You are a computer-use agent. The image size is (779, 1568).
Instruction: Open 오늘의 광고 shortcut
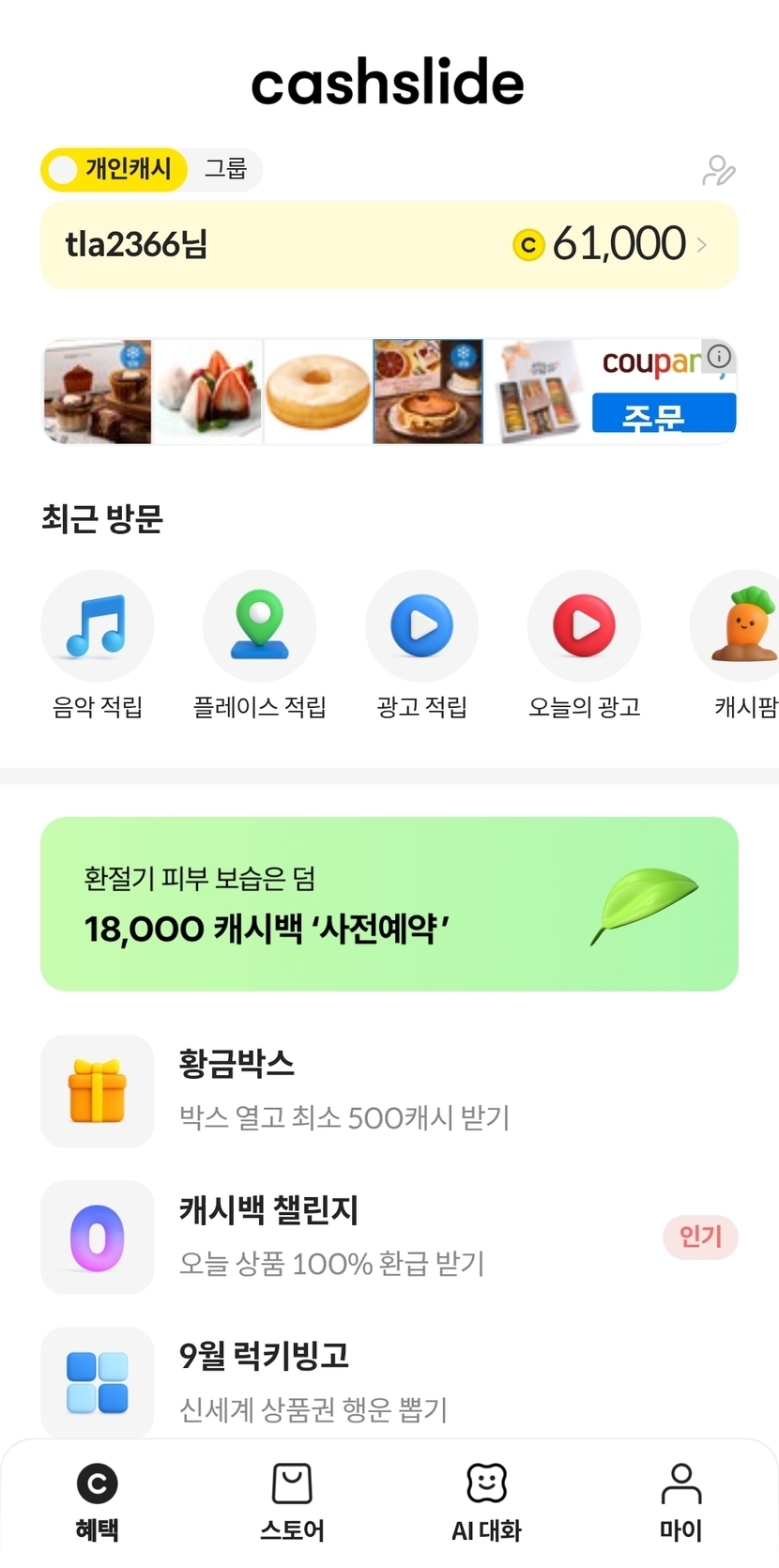tap(584, 626)
